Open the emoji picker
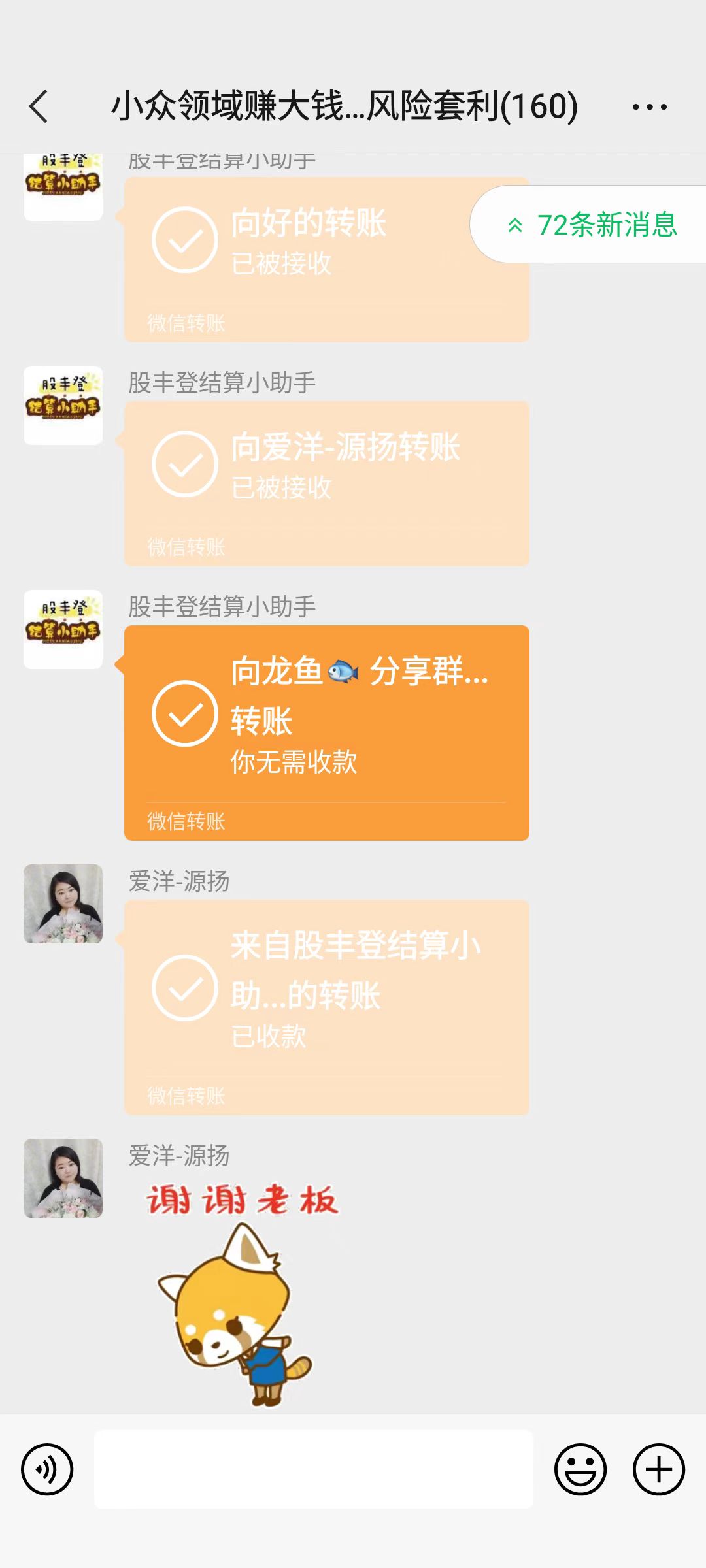 580,1469
